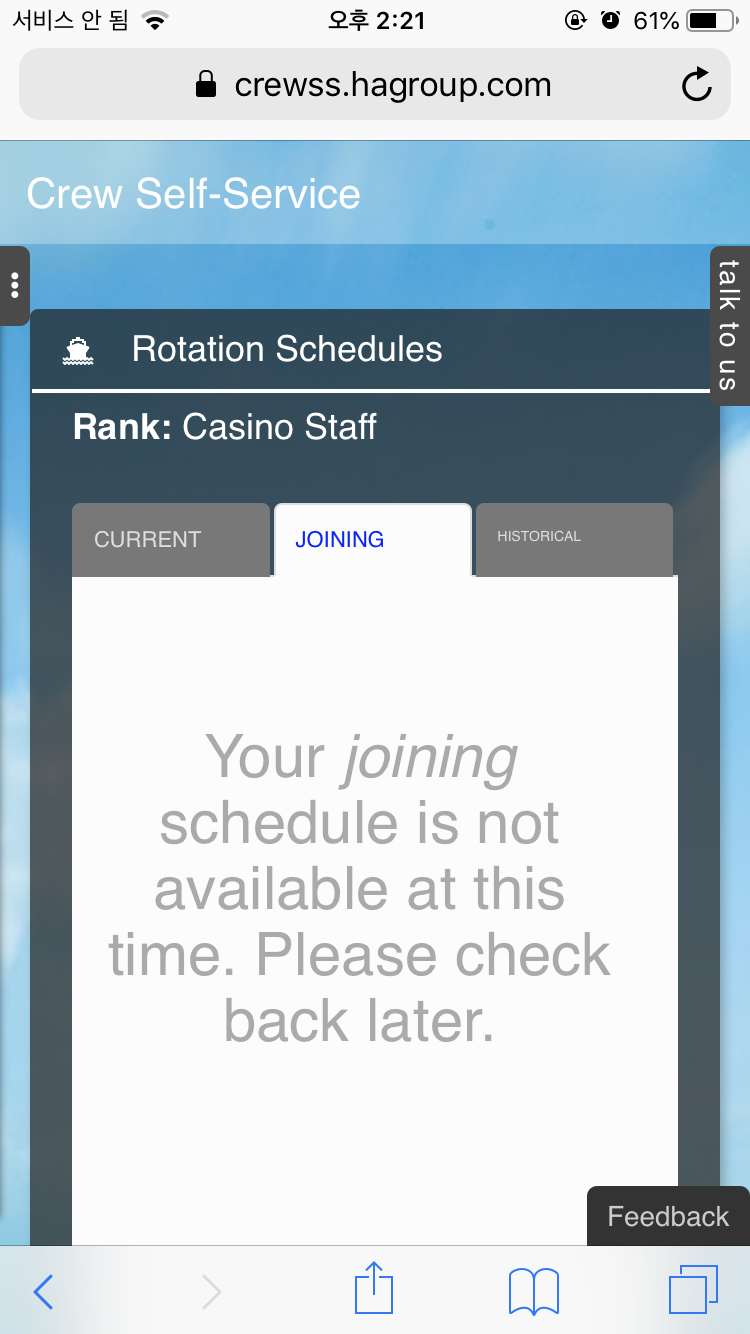Image resolution: width=750 pixels, height=1334 pixels.
Task: Open the three-dot side menu handle
Action: coord(14,286)
